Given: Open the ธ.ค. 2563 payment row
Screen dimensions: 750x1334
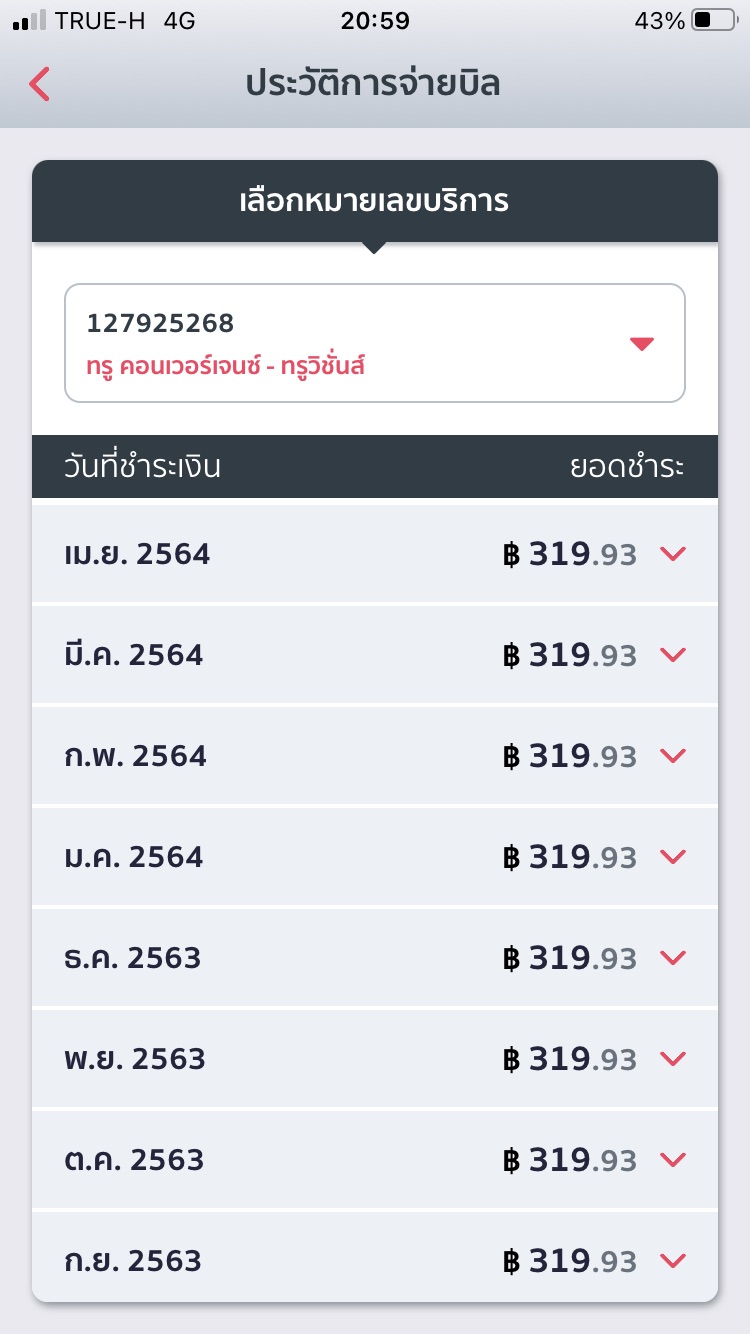Looking at the screenshot, I should [375, 957].
